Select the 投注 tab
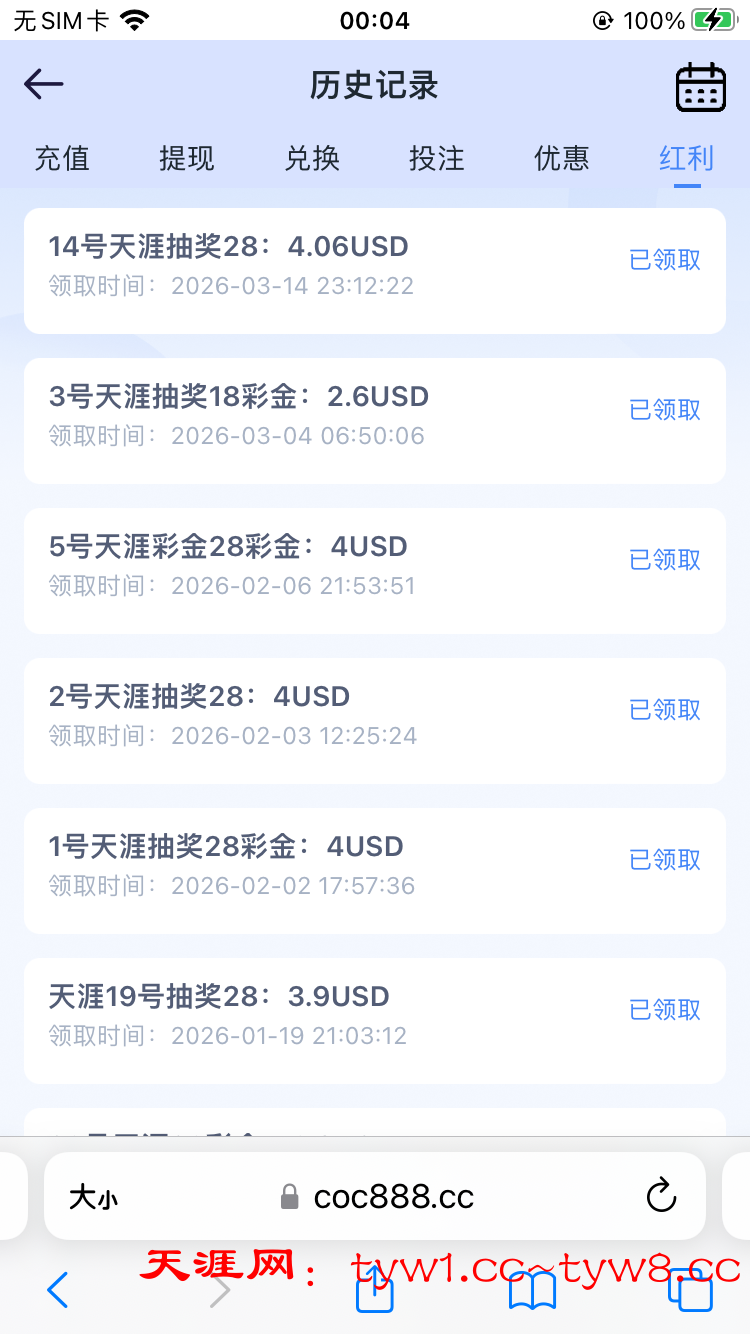 [437, 158]
